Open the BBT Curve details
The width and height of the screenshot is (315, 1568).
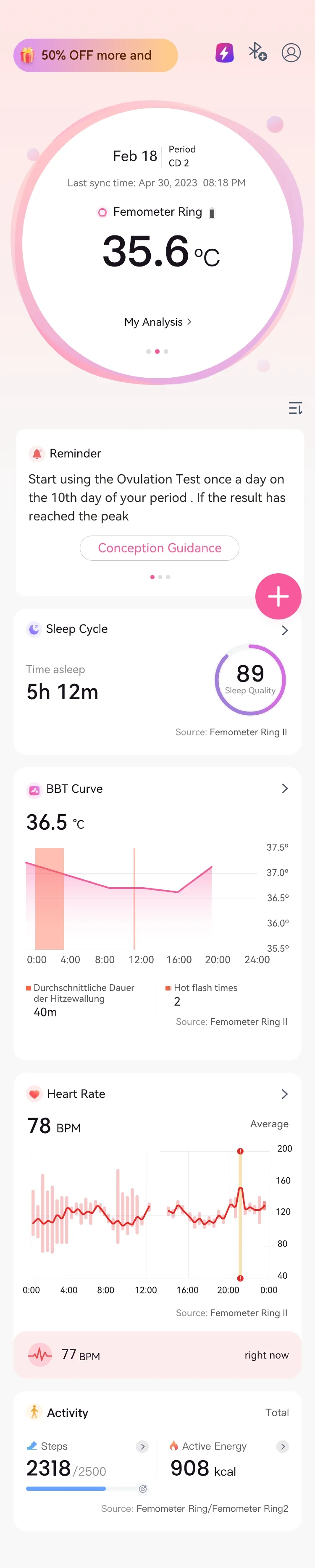coord(284,788)
